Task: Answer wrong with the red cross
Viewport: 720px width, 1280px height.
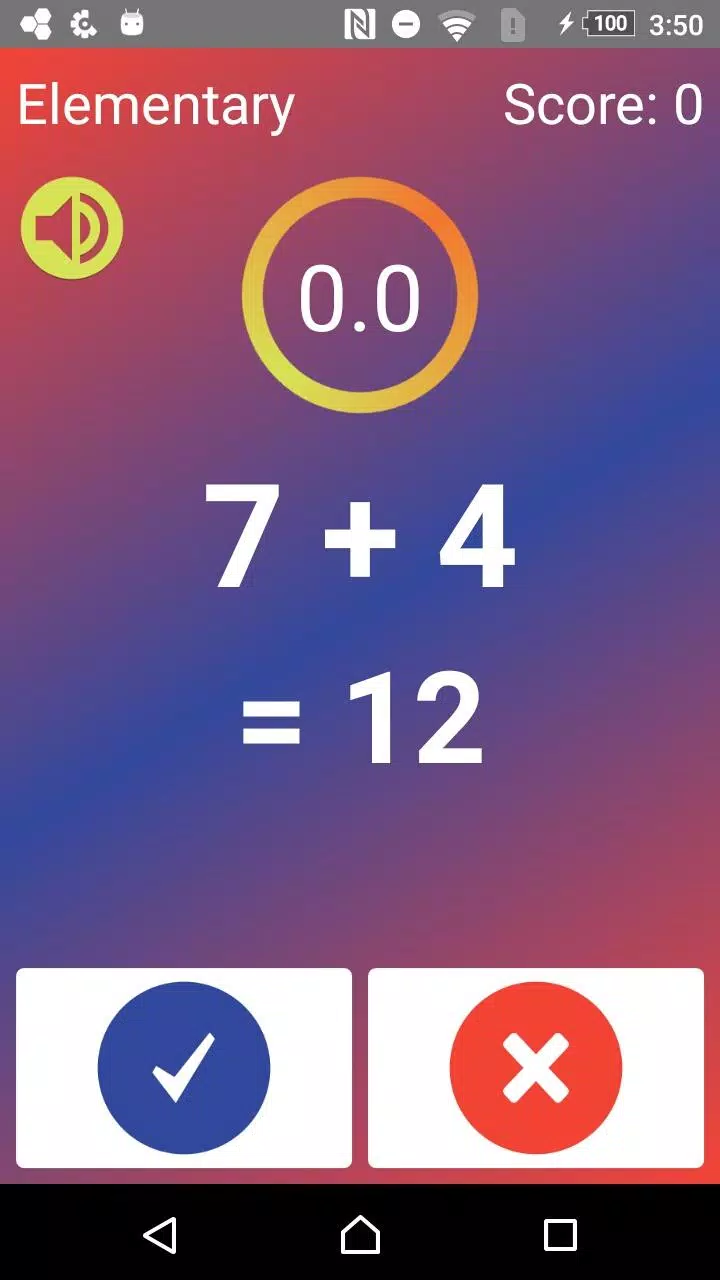Action: 536,1067
